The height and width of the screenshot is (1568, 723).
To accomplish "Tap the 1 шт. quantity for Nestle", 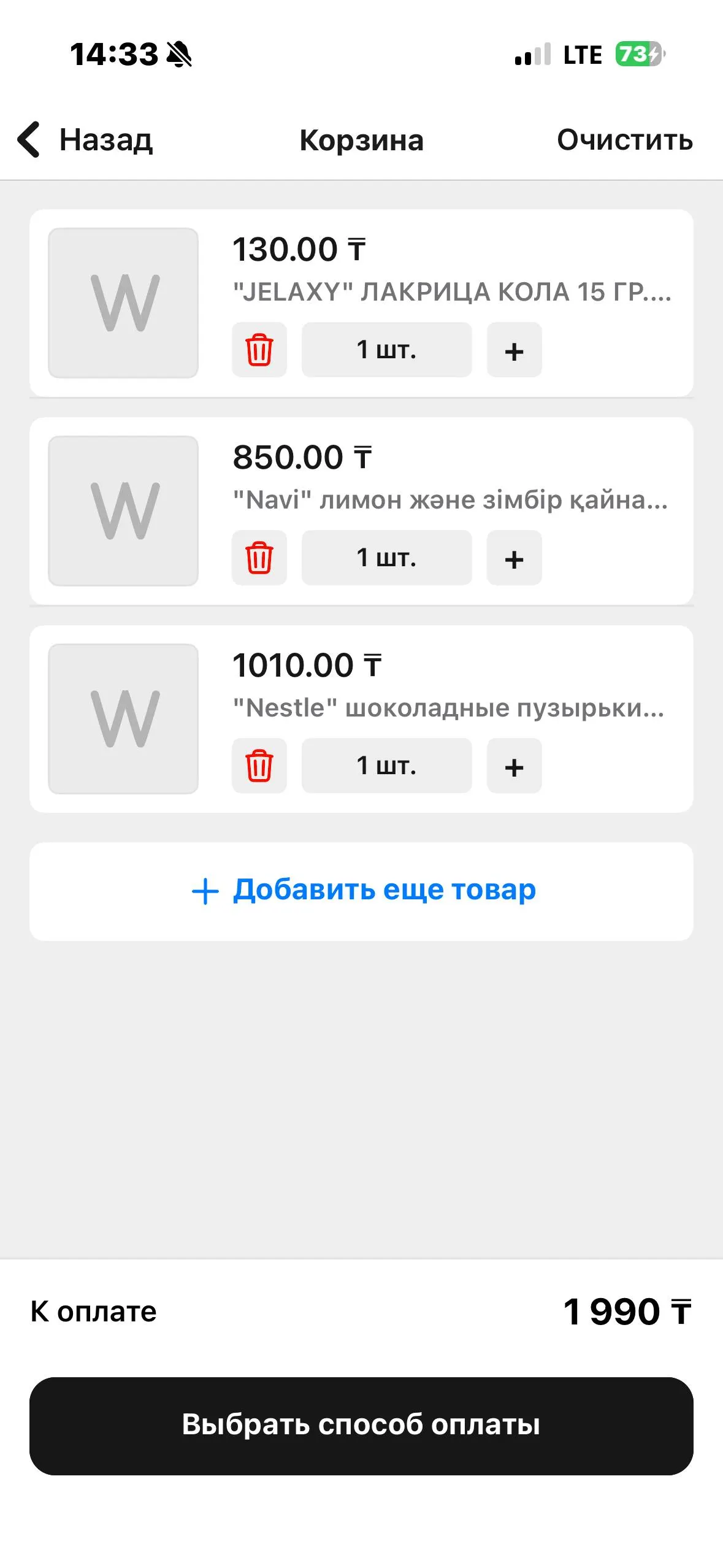I will pyautogui.click(x=386, y=766).
